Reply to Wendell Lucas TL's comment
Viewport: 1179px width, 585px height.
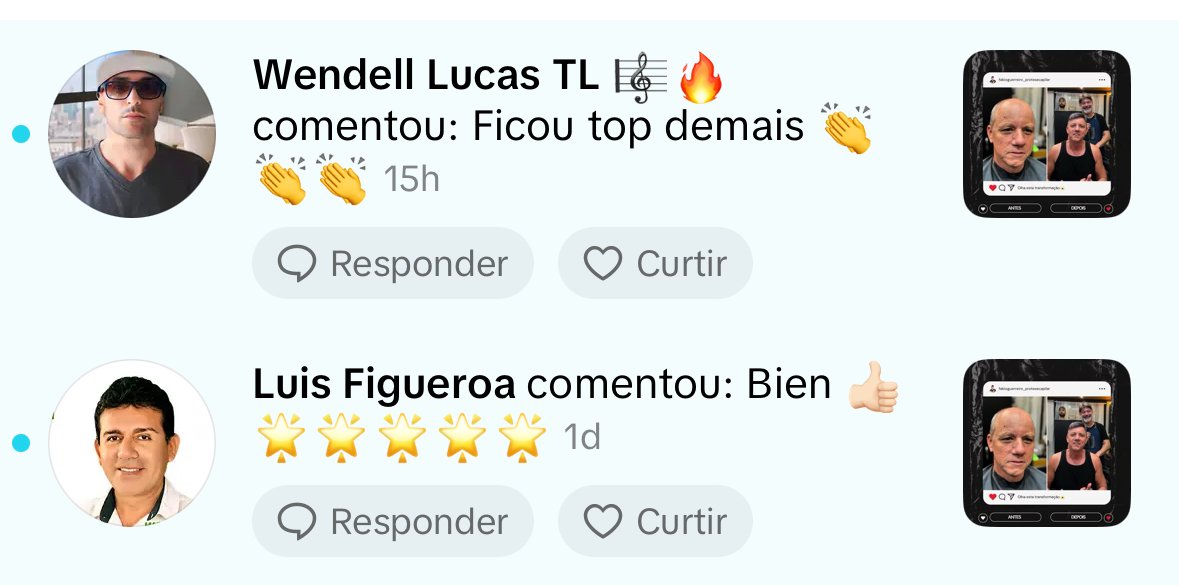(392, 264)
